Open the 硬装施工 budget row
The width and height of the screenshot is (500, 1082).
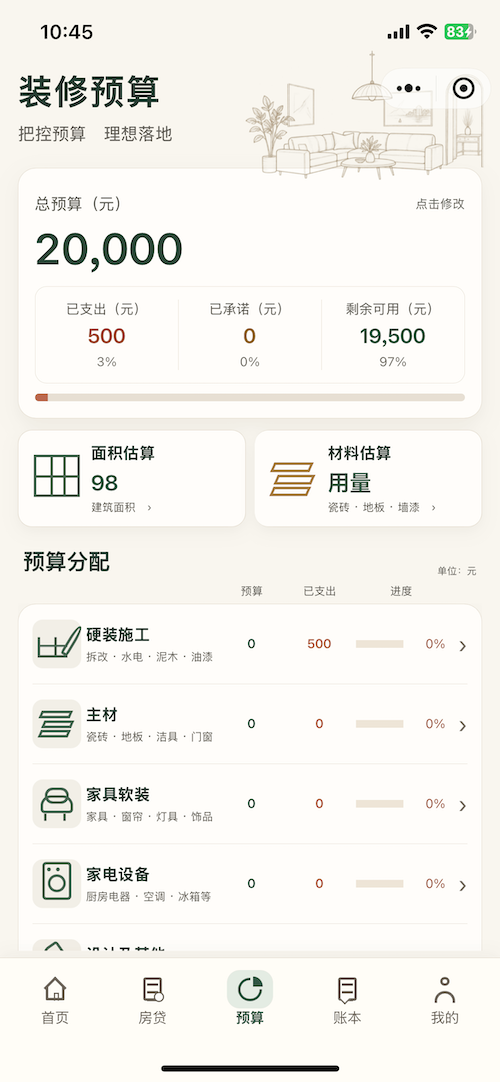click(250, 645)
